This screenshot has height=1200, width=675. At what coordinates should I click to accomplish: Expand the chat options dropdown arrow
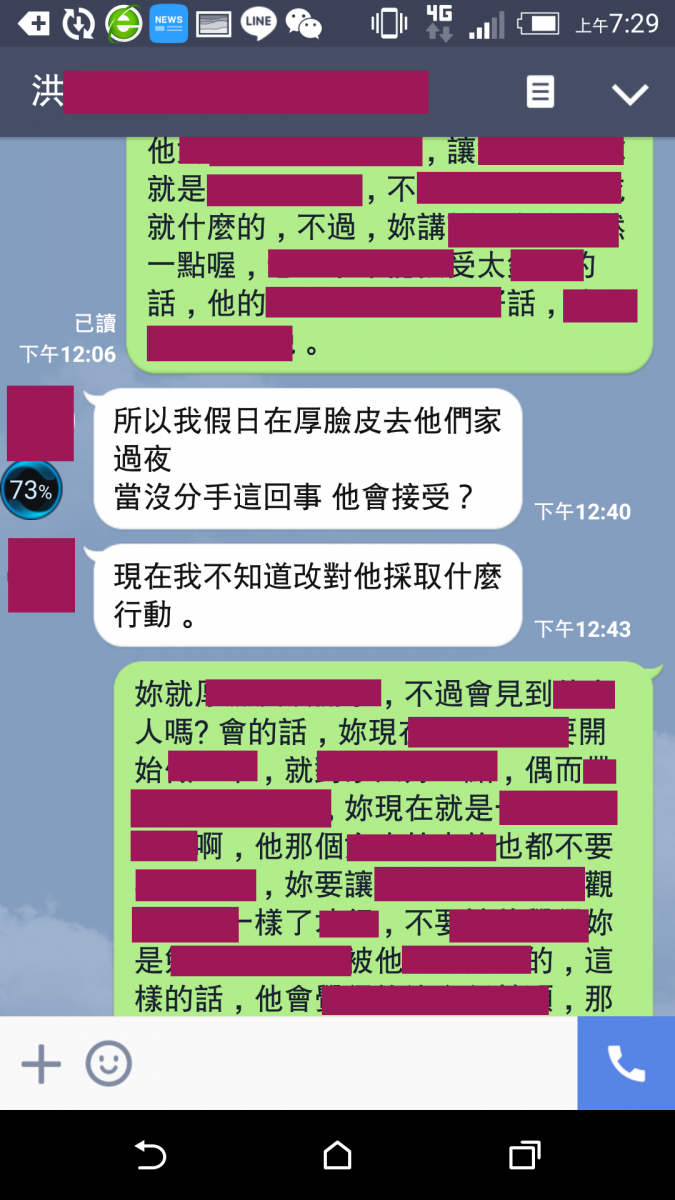(x=630, y=94)
